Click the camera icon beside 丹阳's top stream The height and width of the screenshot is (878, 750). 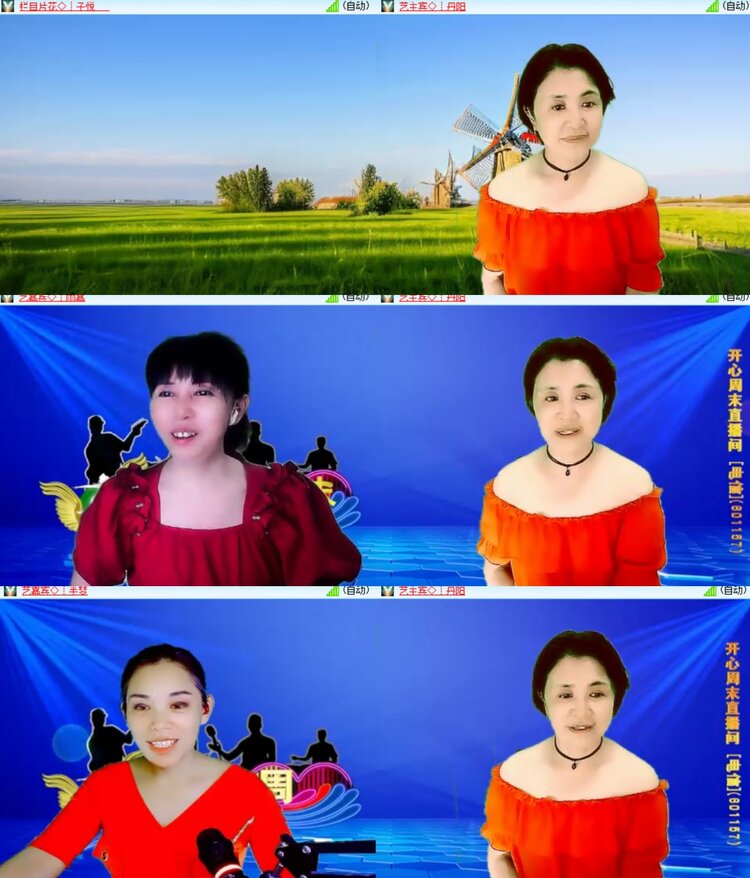tap(385, 8)
